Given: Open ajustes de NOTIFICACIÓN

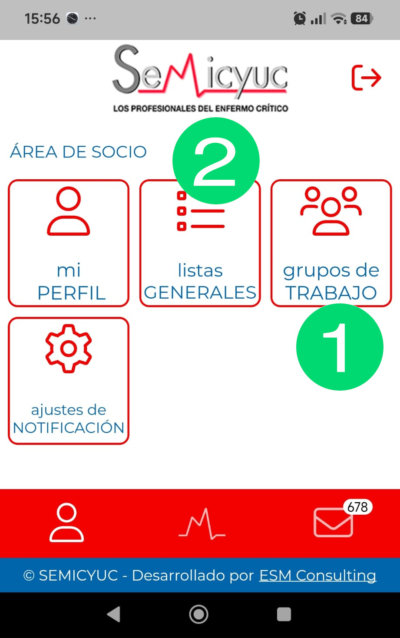Looking at the screenshot, I should coord(69,381).
